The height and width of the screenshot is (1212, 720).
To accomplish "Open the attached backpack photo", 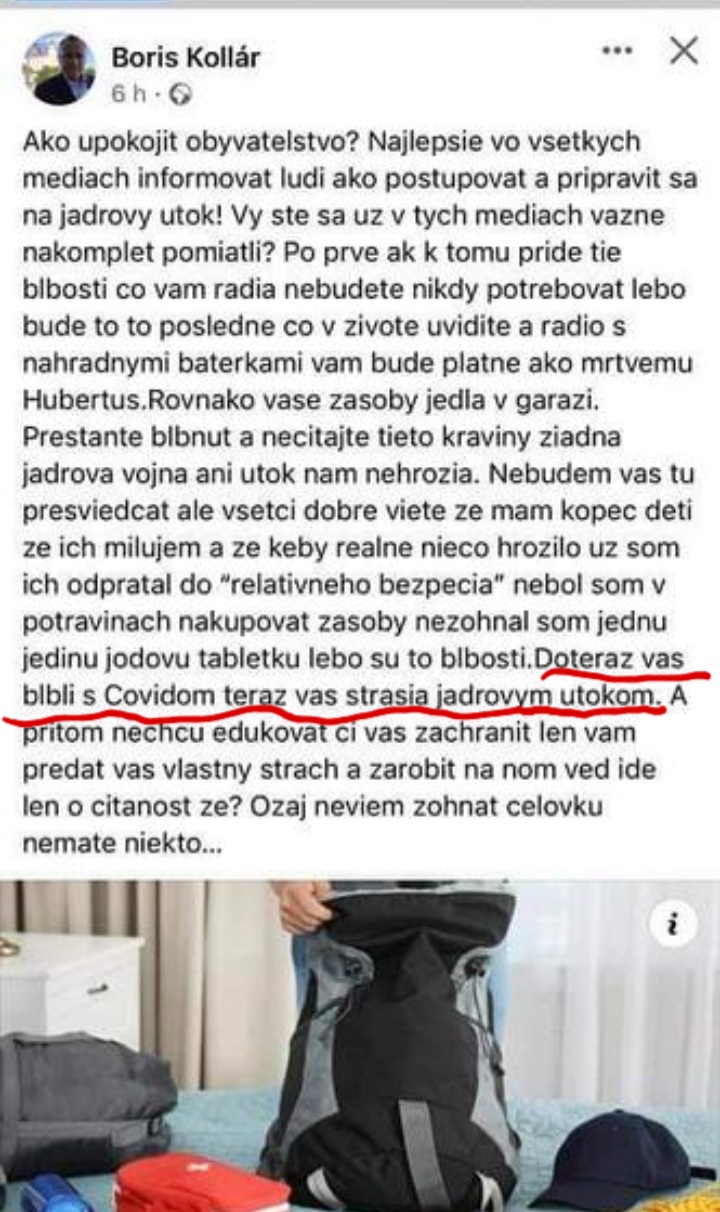I will click(x=360, y=1050).
